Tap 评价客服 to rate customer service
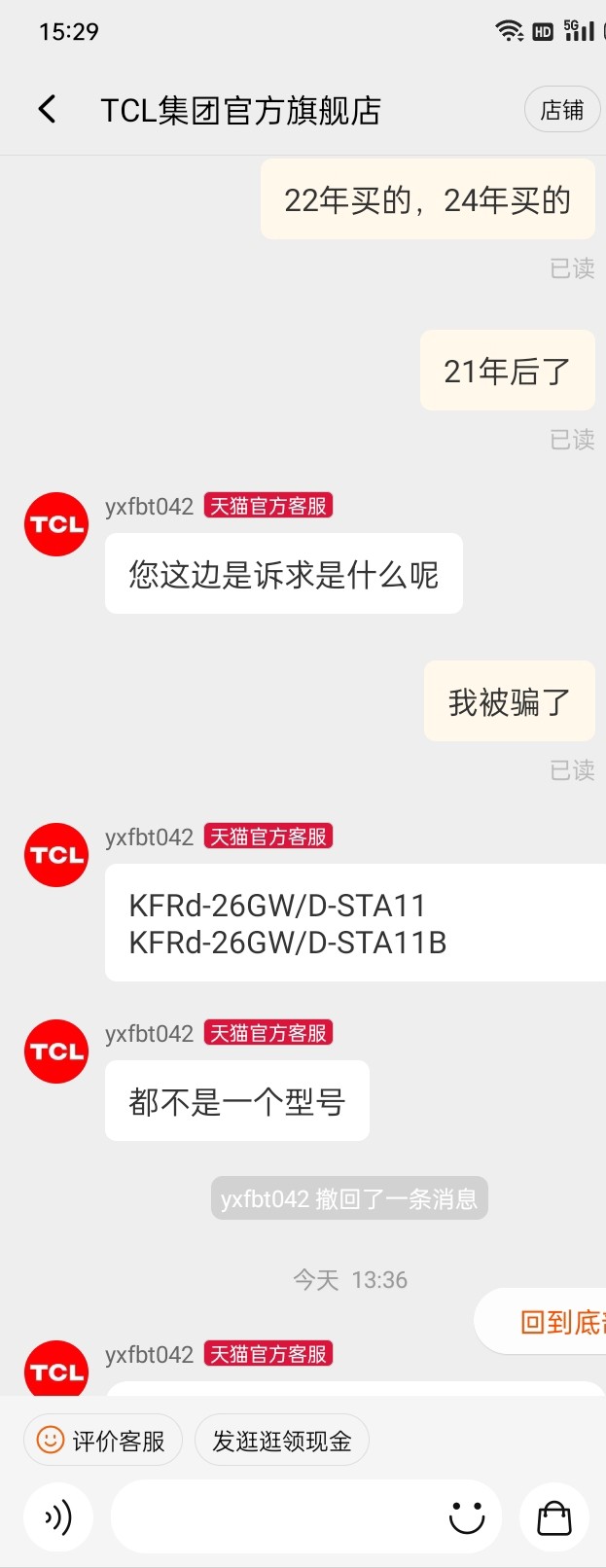The image size is (606, 1568). click(102, 1440)
